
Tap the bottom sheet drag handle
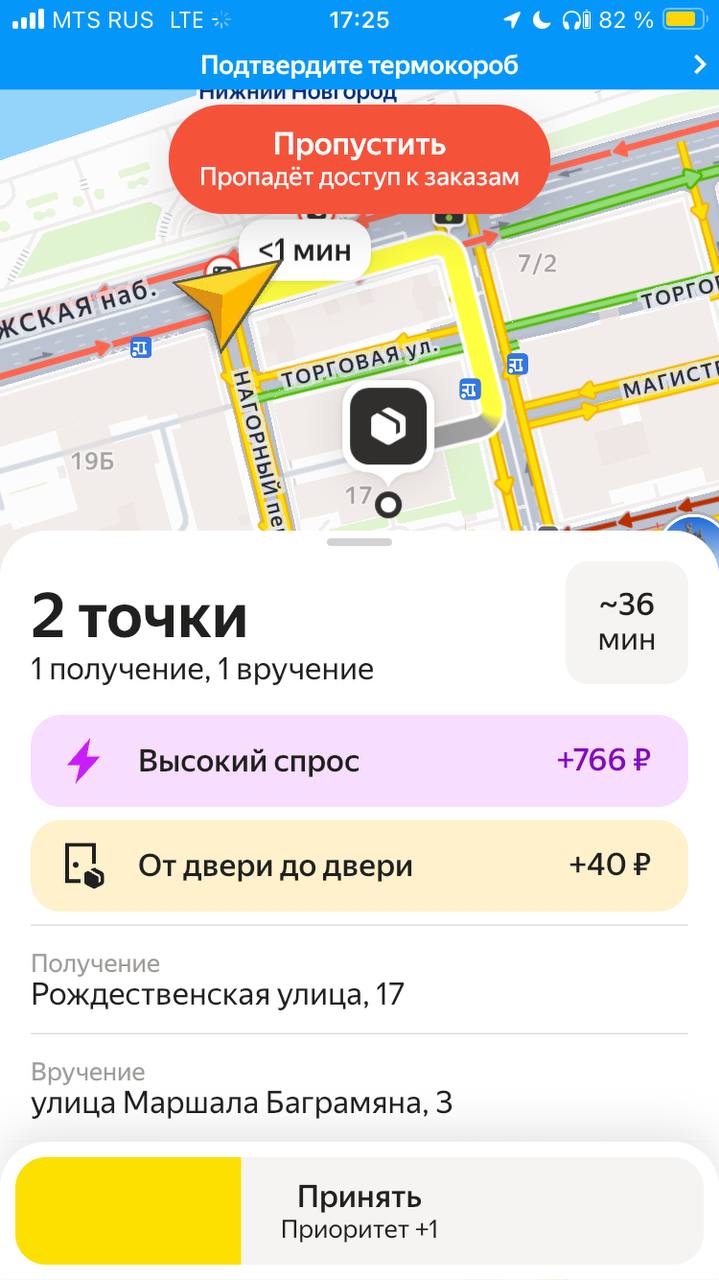click(359, 542)
